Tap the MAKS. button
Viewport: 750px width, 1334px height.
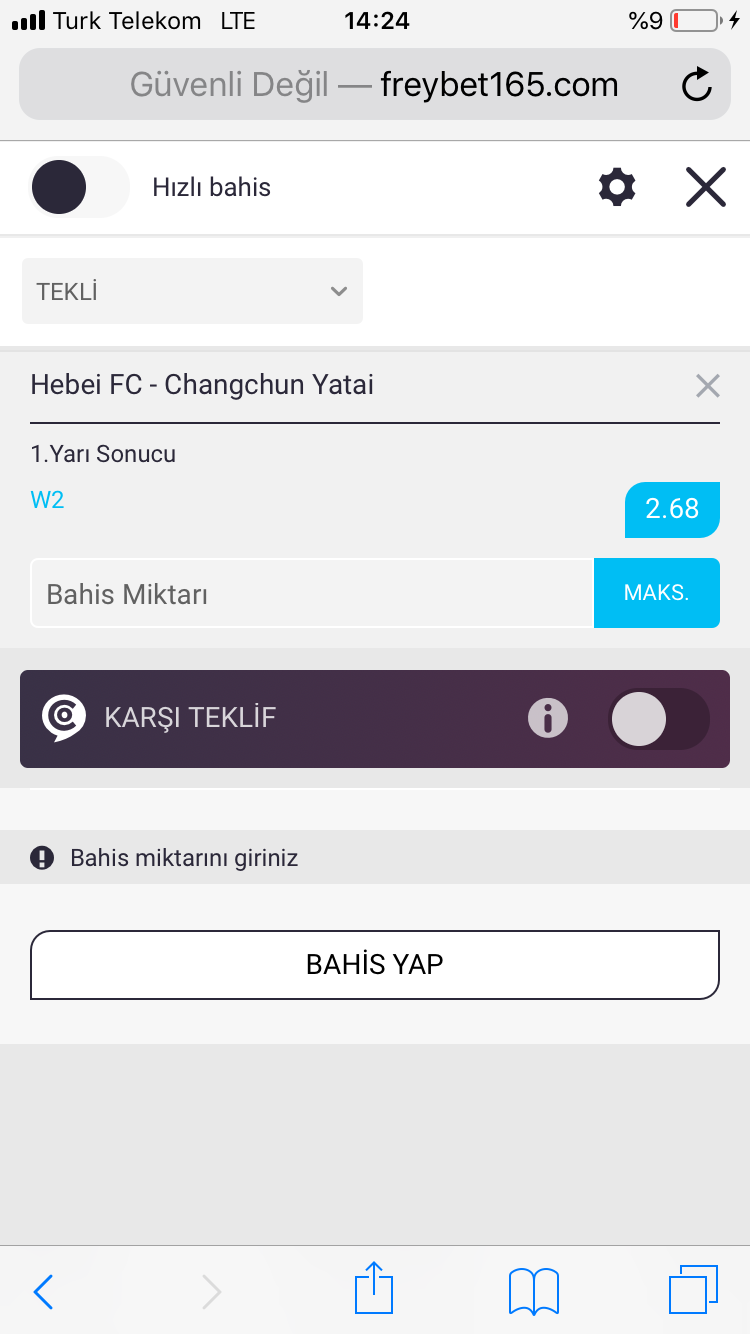(x=657, y=593)
